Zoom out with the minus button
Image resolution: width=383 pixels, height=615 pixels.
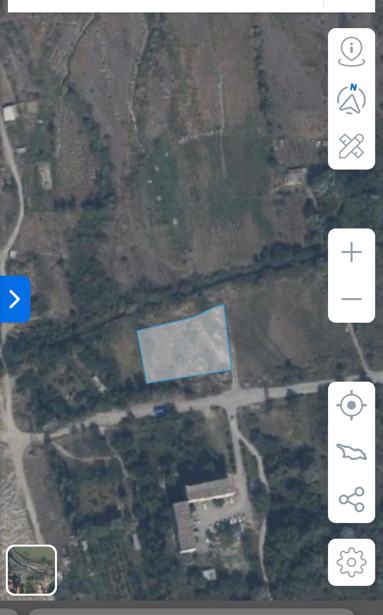[x=351, y=299]
